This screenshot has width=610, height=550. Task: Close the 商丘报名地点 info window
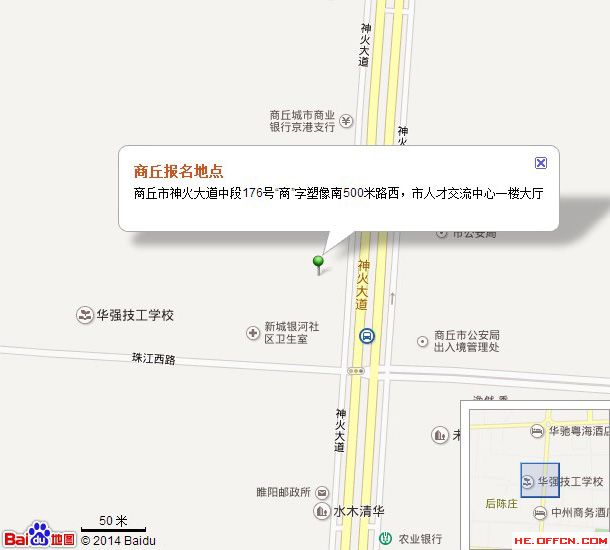pyautogui.click(x=541, y=162)
